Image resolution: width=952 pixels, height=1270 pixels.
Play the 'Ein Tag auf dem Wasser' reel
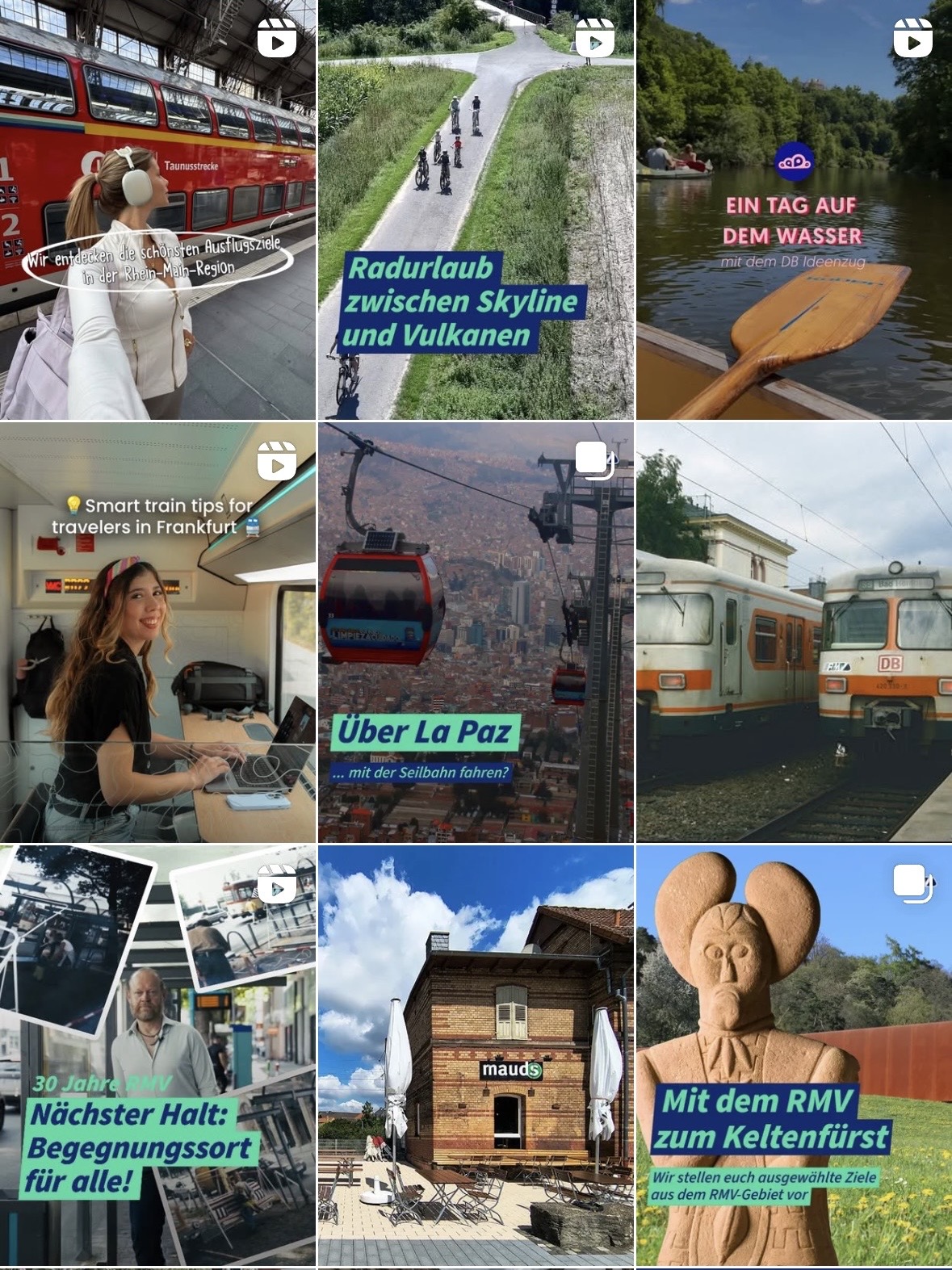point(794,210)
